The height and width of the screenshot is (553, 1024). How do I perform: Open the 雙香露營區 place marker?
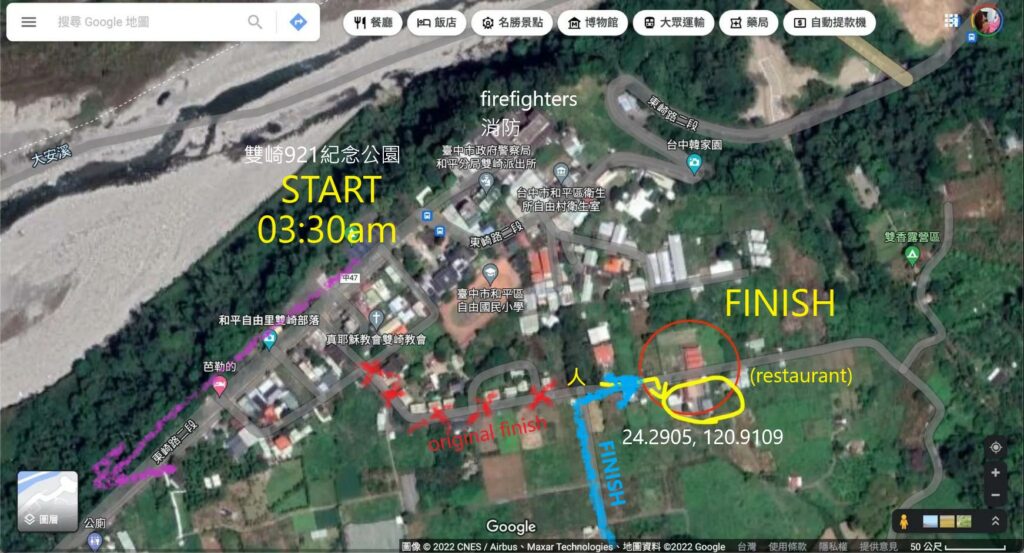tap(911, 254)
